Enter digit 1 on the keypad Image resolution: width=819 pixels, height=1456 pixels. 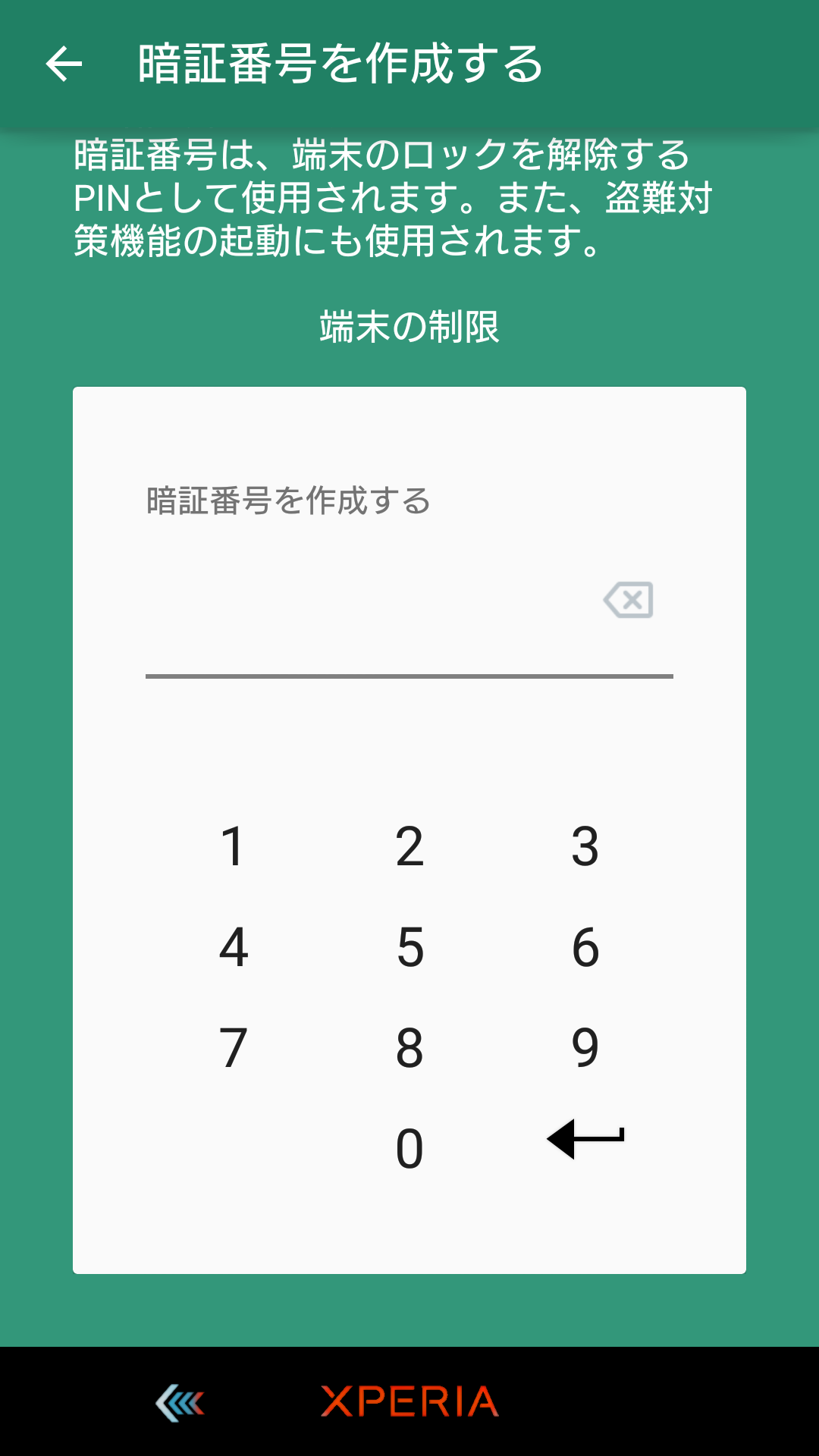coord(233,846)
